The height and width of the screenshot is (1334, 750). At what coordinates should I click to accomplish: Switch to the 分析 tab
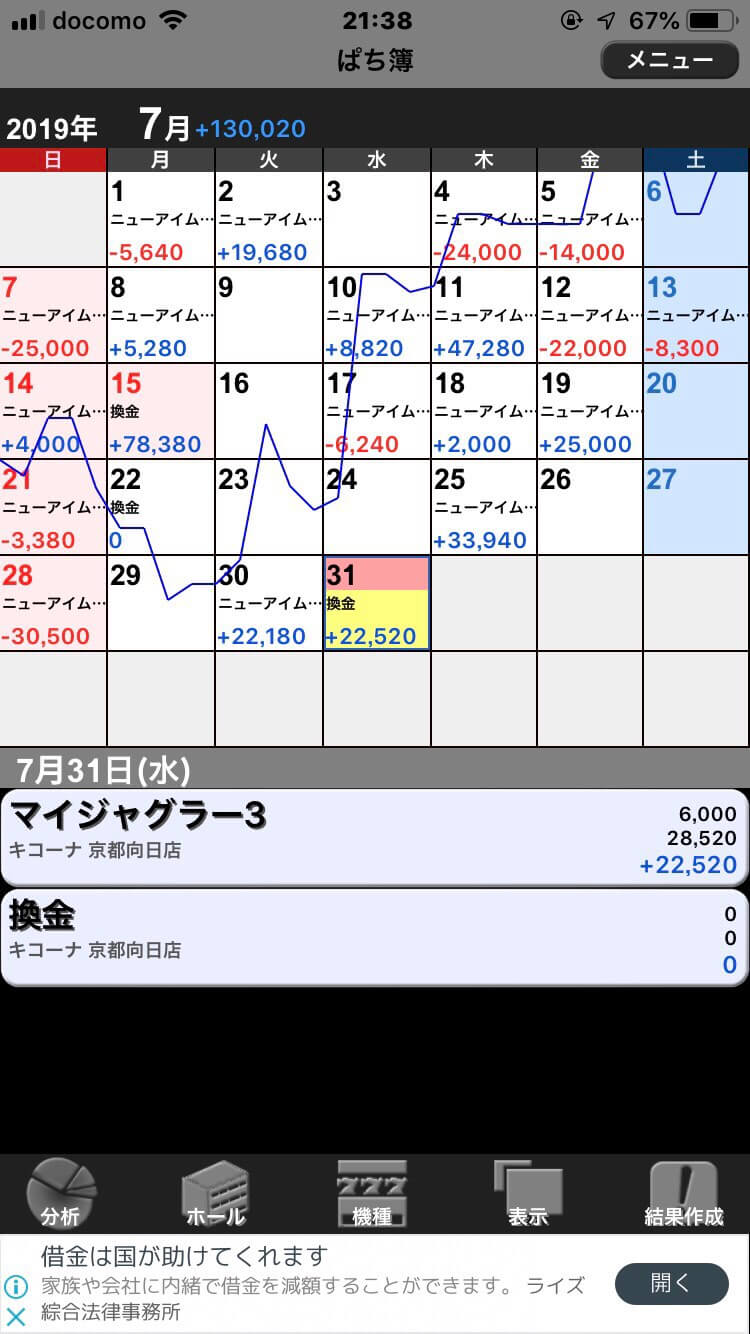click(62, 1193)
